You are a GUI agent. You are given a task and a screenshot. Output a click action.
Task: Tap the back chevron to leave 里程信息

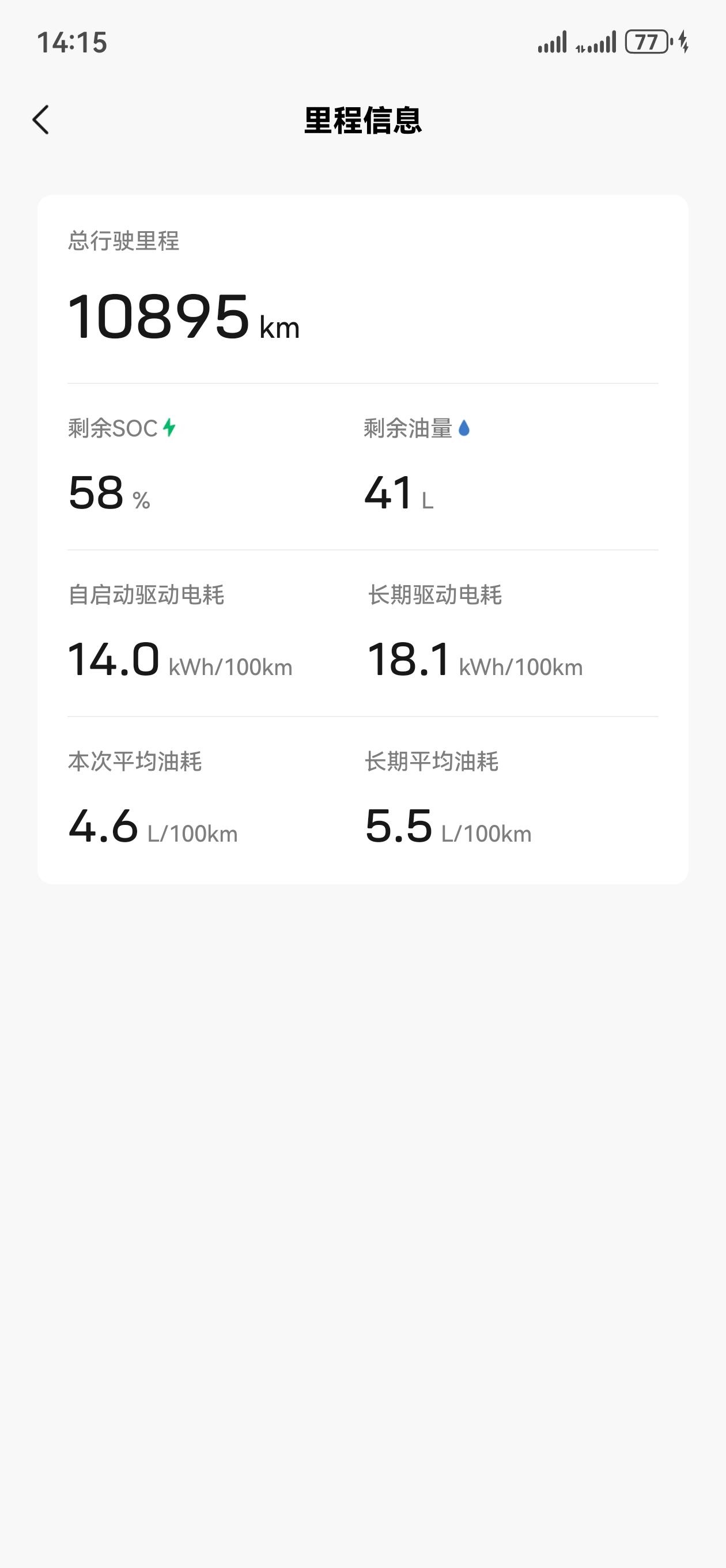point(41,120)
